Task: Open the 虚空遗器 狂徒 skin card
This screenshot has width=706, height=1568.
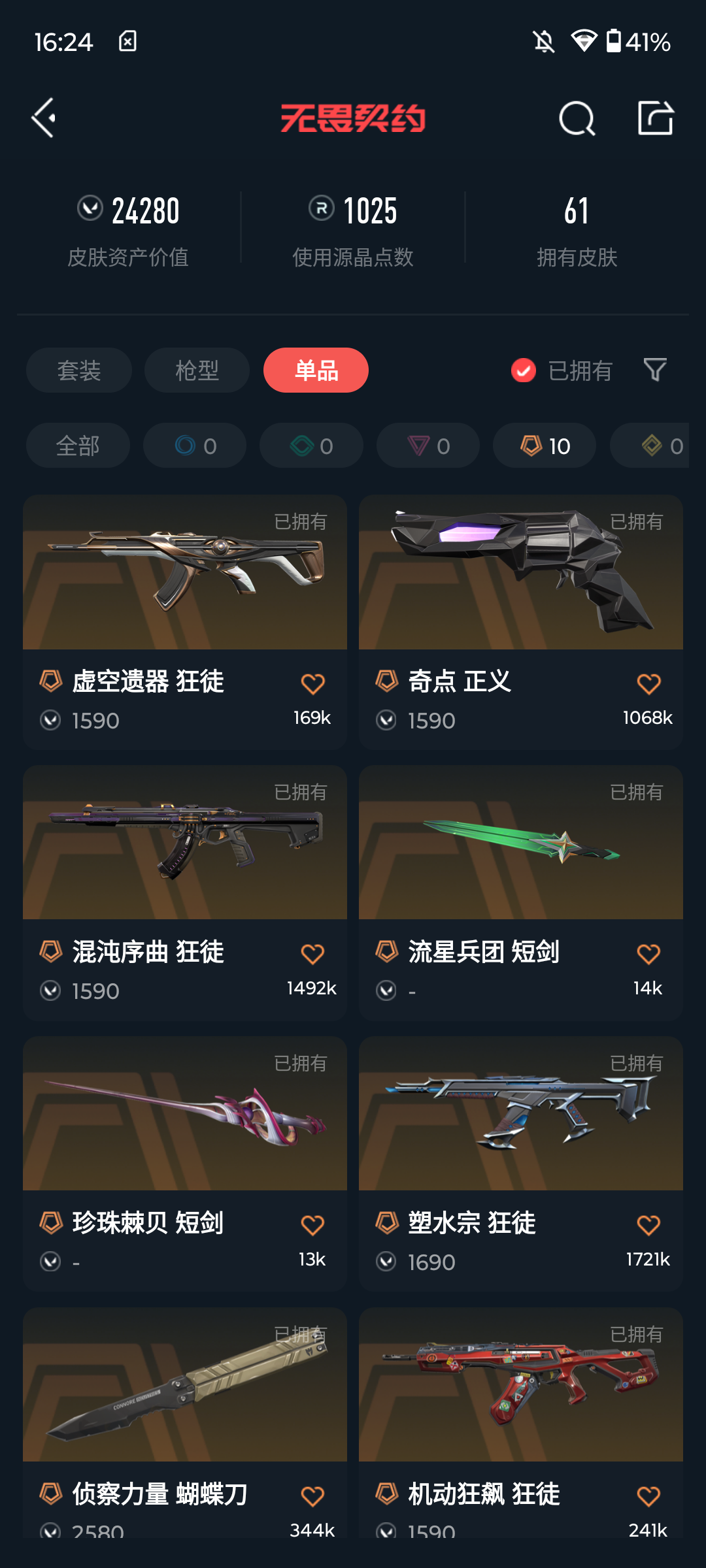Action: coord(185,622)
